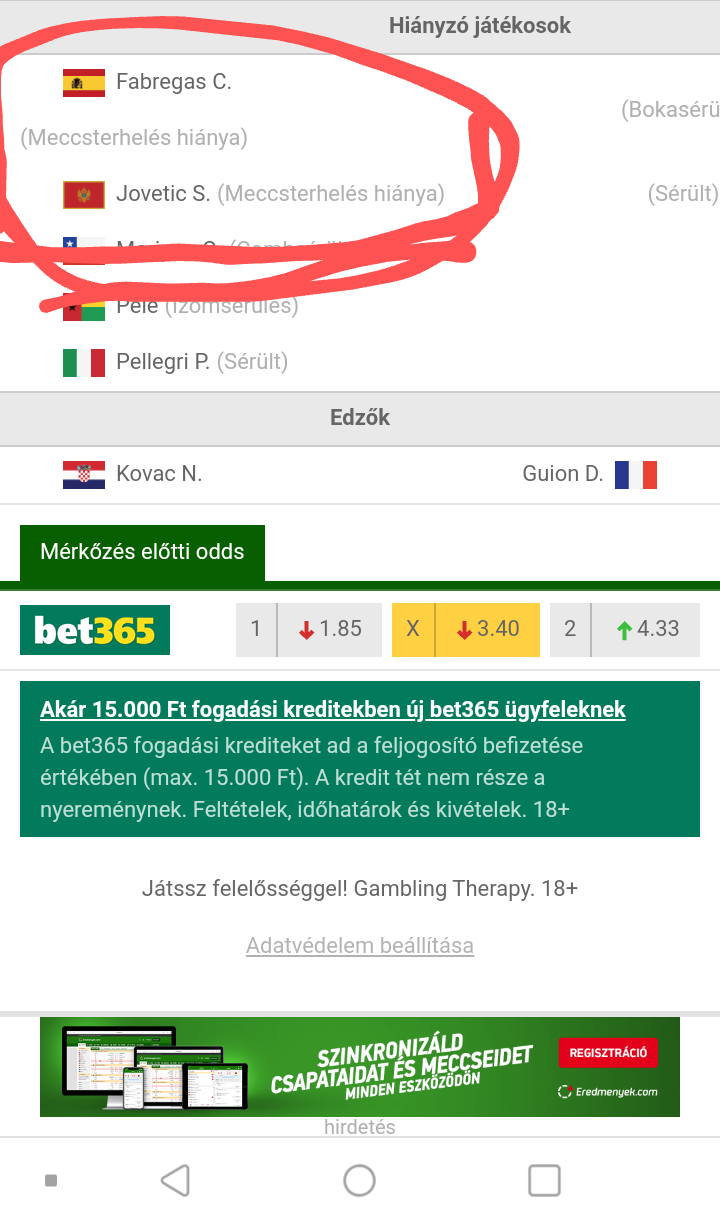The width and height of the screenshot is (720, 1224).
Task: Tap draw odds 3.40
Action: point(466,629)
